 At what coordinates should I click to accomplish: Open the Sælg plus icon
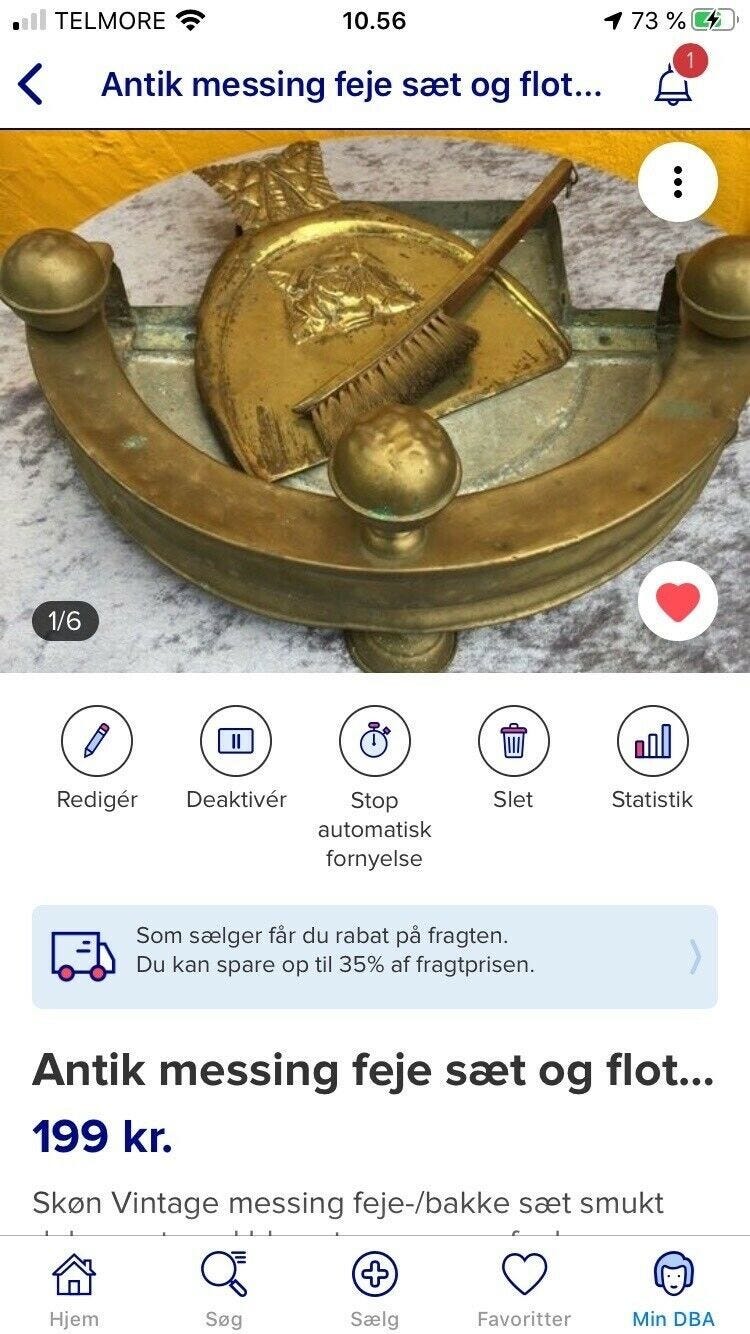pos(375,1277)
